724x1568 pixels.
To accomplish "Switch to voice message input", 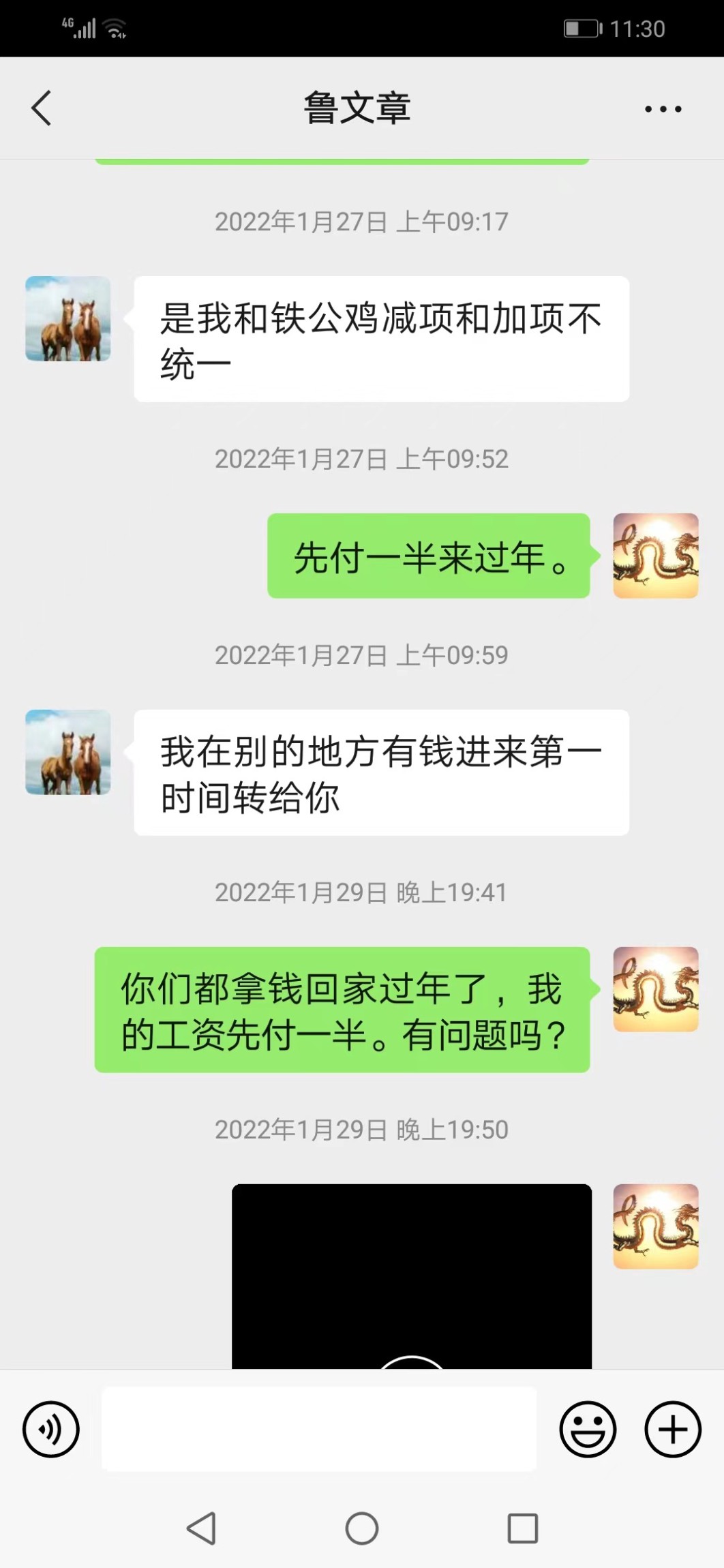I will tap(51, 1430).
